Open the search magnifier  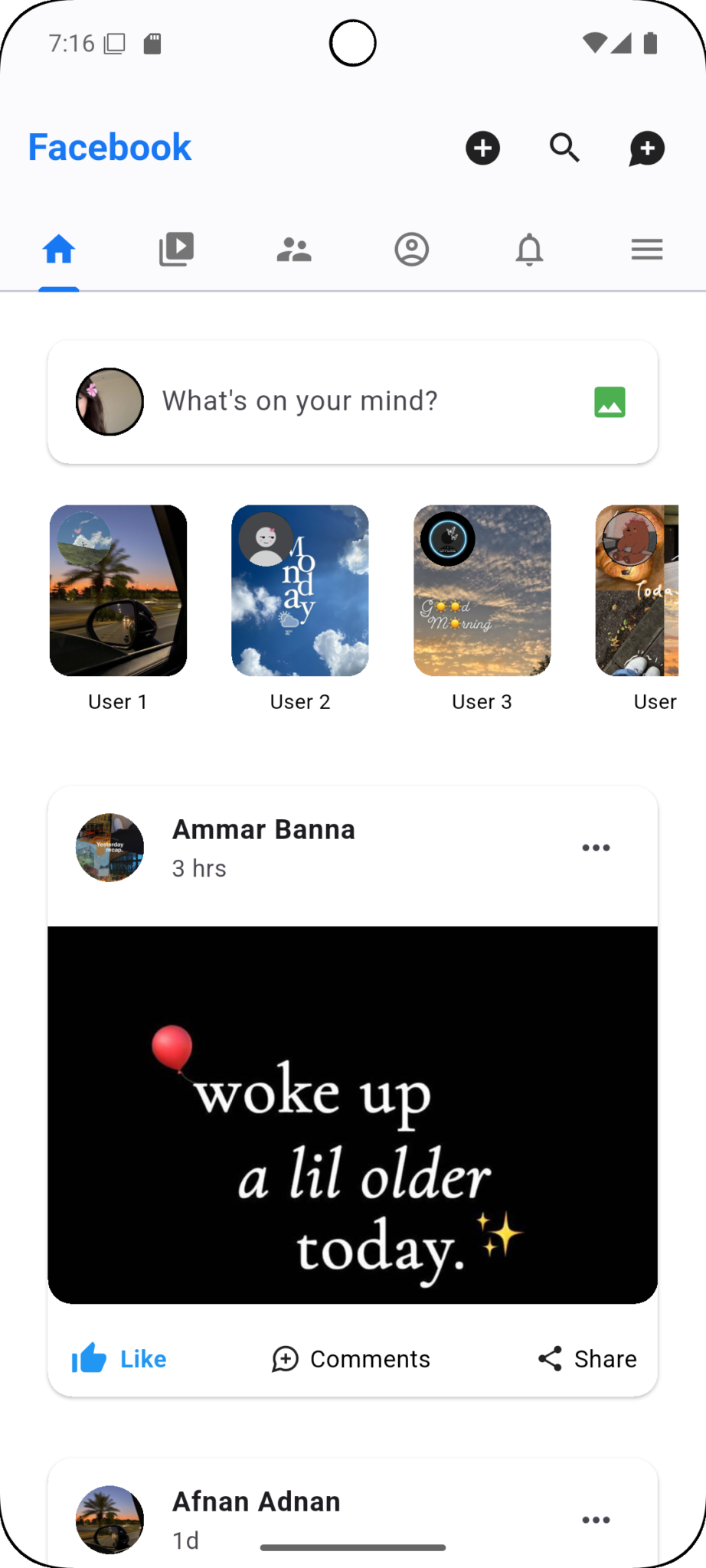pyautogui.click(x=564, y=147)
